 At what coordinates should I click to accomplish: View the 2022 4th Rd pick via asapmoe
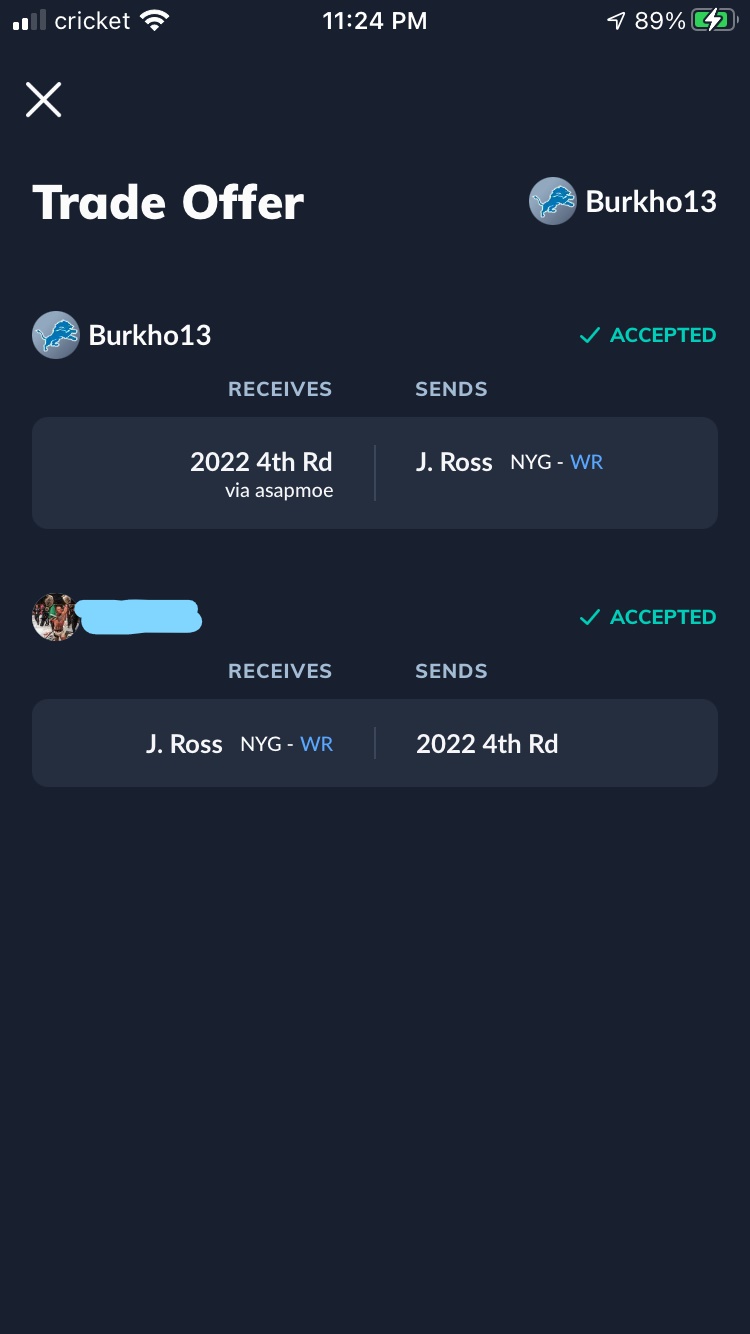pos(261,472)
